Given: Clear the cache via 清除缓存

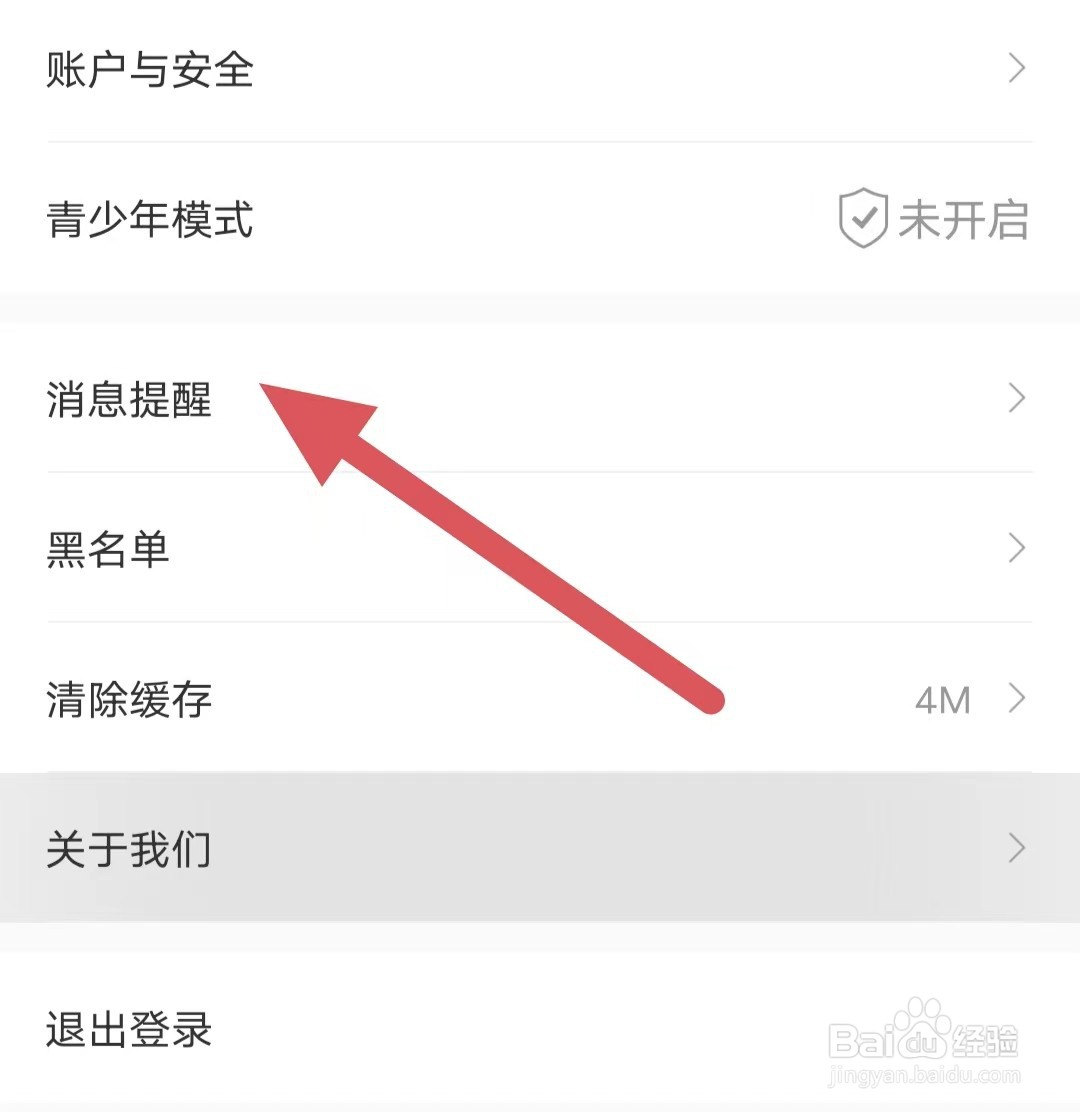Looking at the screenshot, I should point(131,701).
